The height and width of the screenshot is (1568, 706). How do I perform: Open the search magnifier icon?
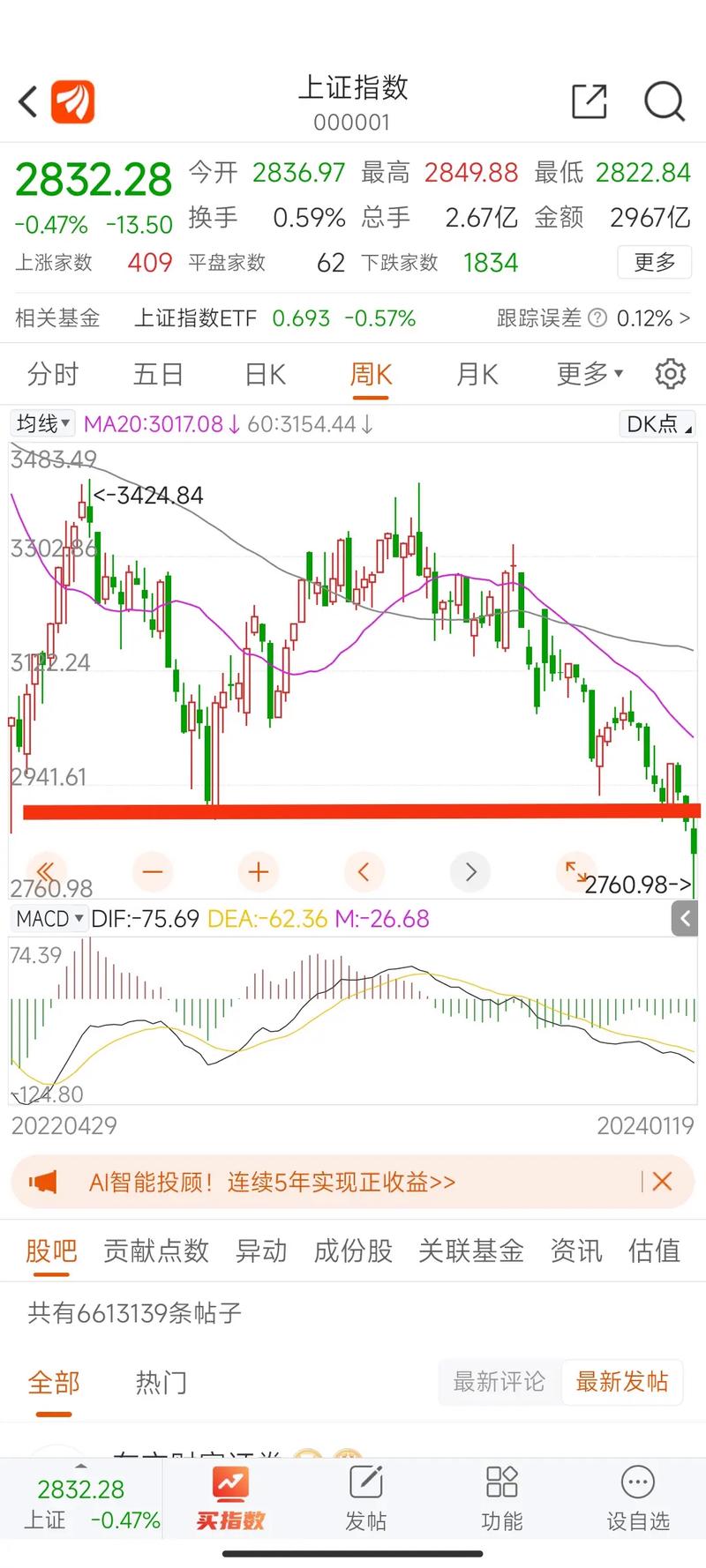(664, 101)
